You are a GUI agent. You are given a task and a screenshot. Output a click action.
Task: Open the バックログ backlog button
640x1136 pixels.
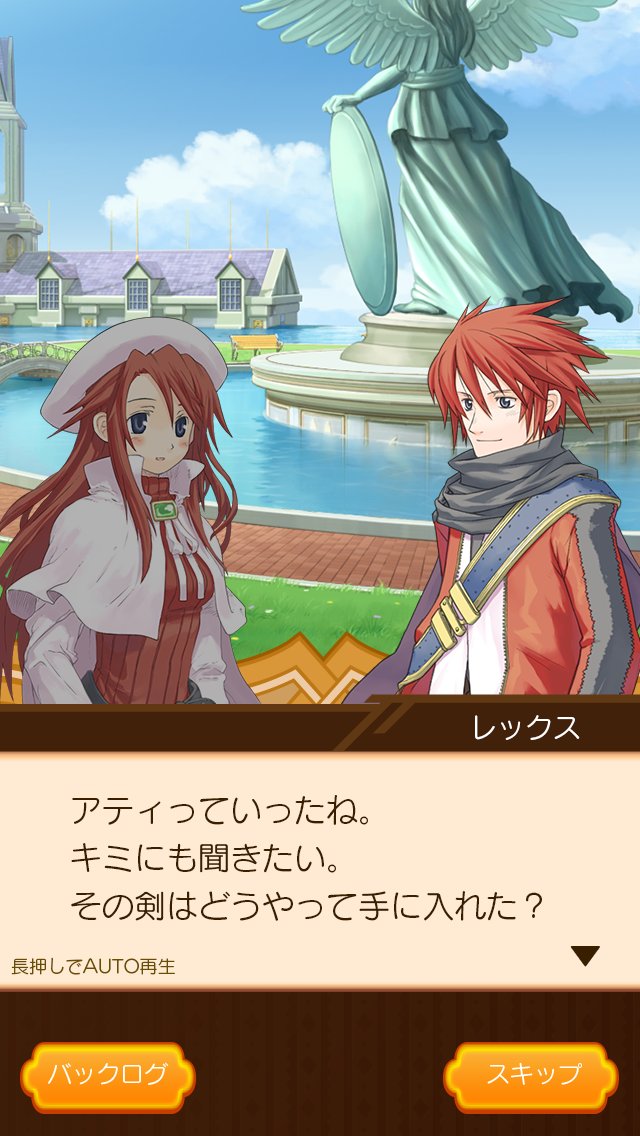(x=108, y=1076)
